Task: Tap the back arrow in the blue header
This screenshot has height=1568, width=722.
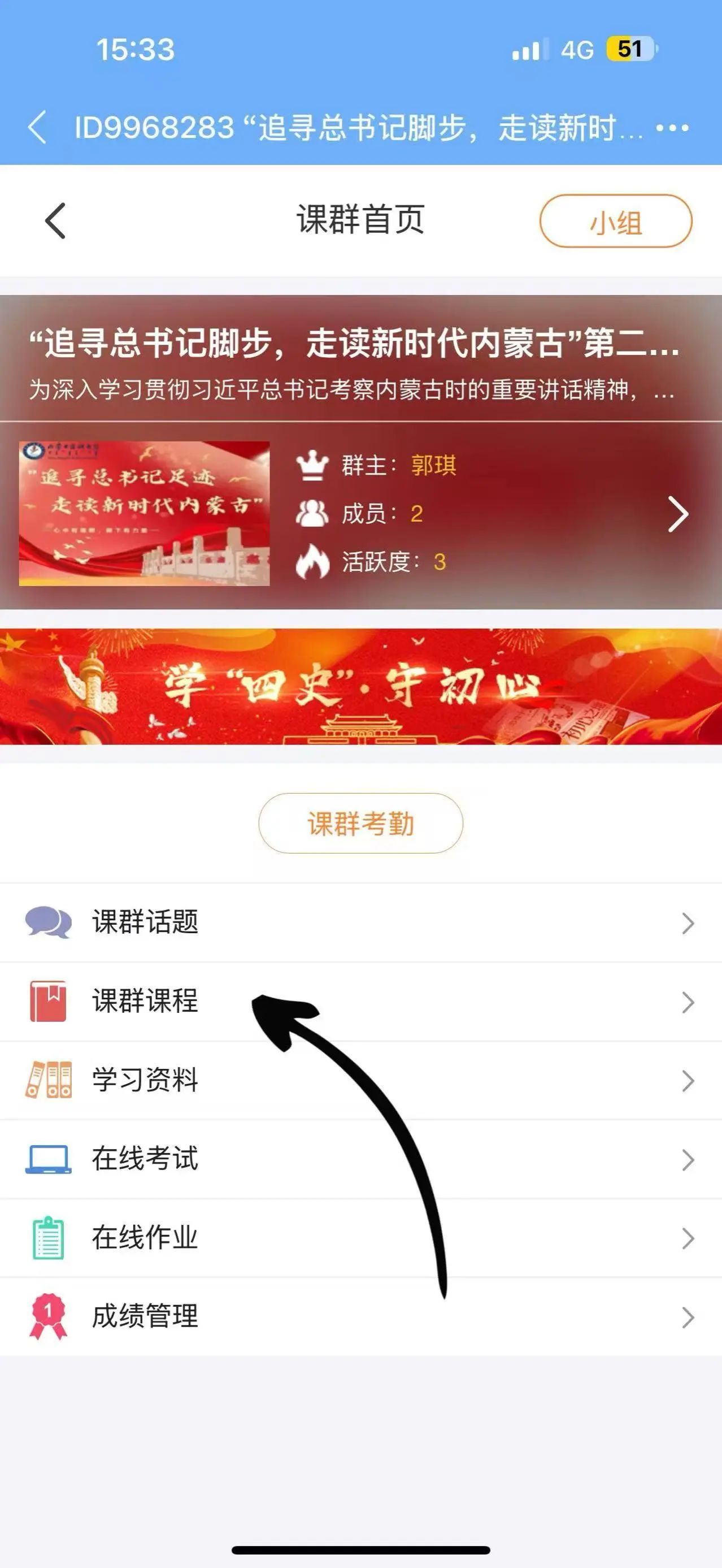Action: (38, 128)
